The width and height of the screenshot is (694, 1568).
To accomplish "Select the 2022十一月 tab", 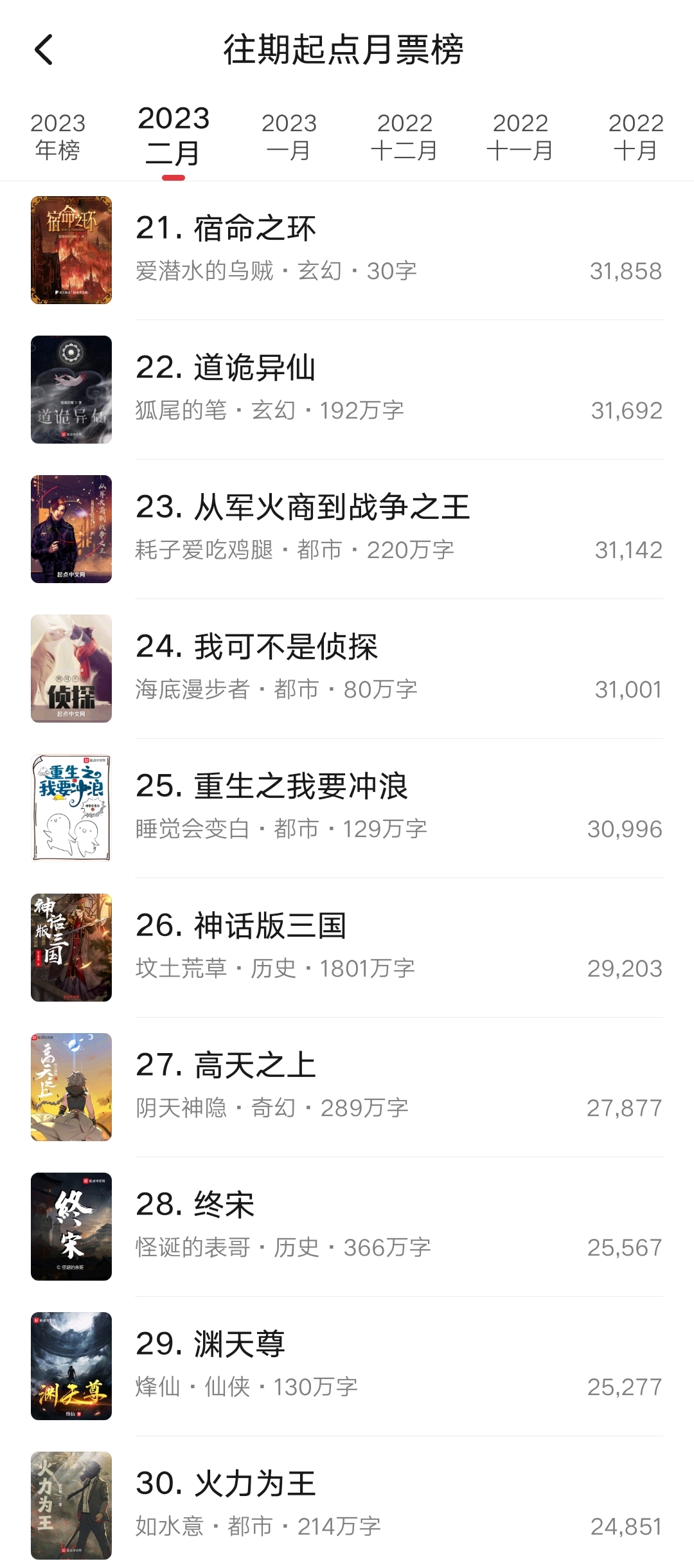I will 522,135.
